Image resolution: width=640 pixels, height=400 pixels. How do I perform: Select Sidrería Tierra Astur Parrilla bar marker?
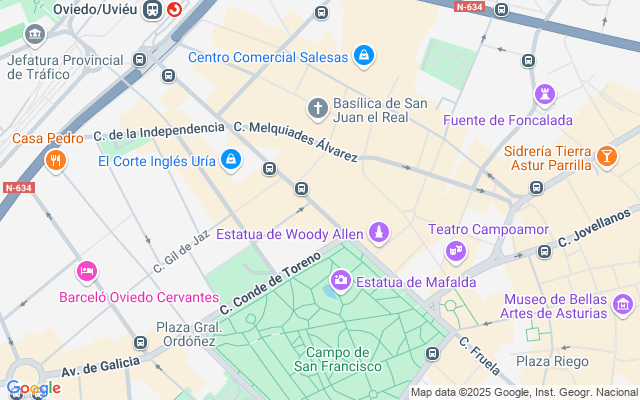[607, 157]
